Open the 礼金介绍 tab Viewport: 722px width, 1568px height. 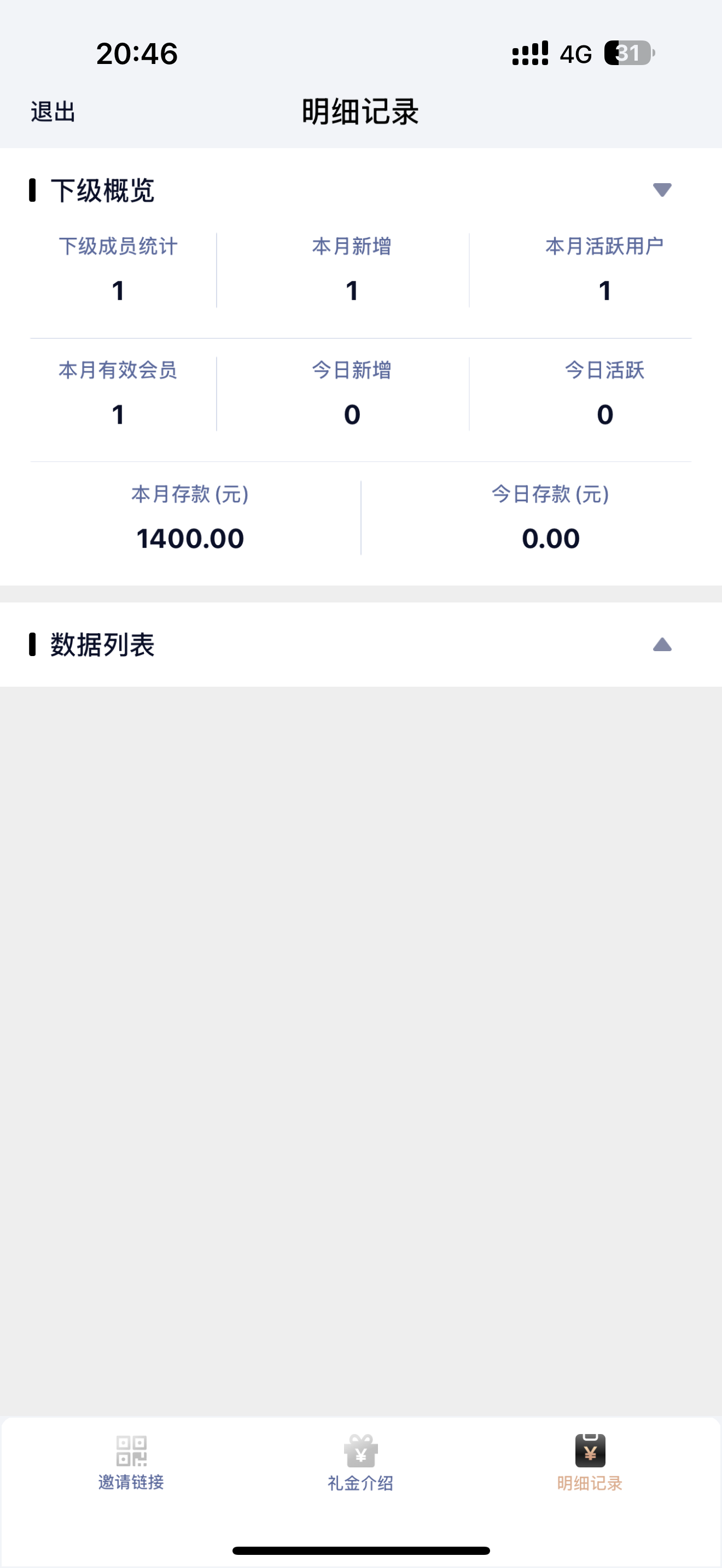(x=360, y=1462)
